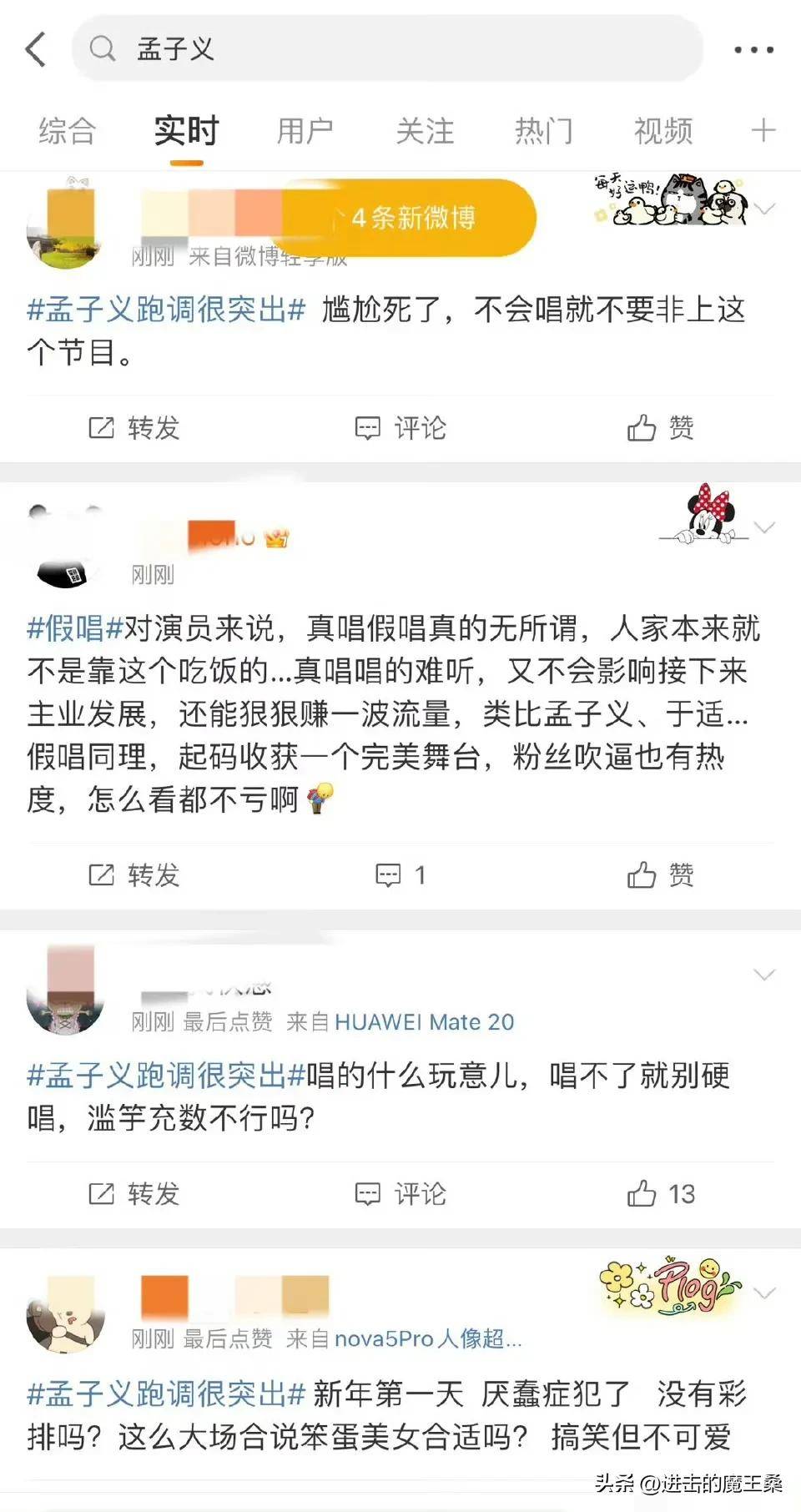801x1512 pixels.
Task: Open the #假唱# hashtag link
Action: point(75,627)
